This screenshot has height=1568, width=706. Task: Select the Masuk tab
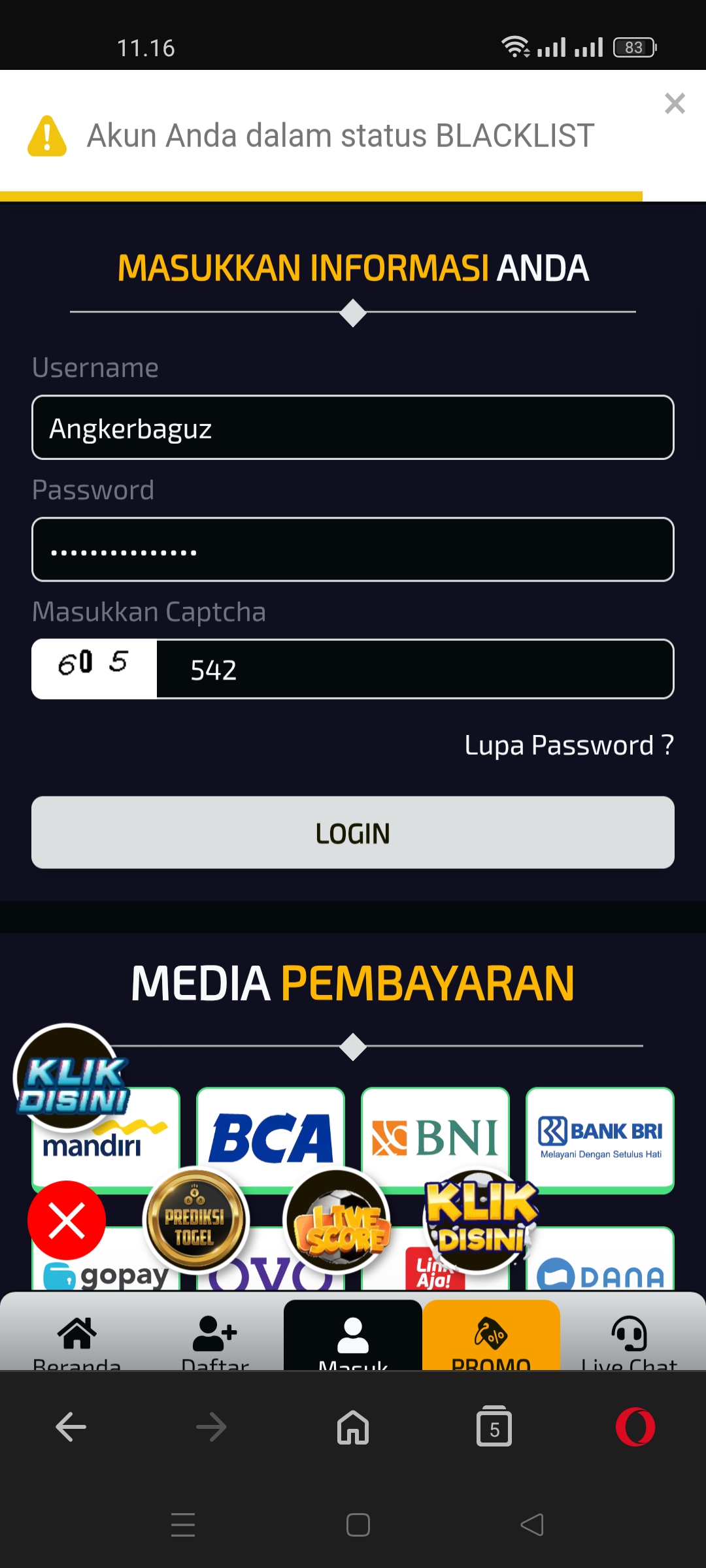(x=353, y=1337)
